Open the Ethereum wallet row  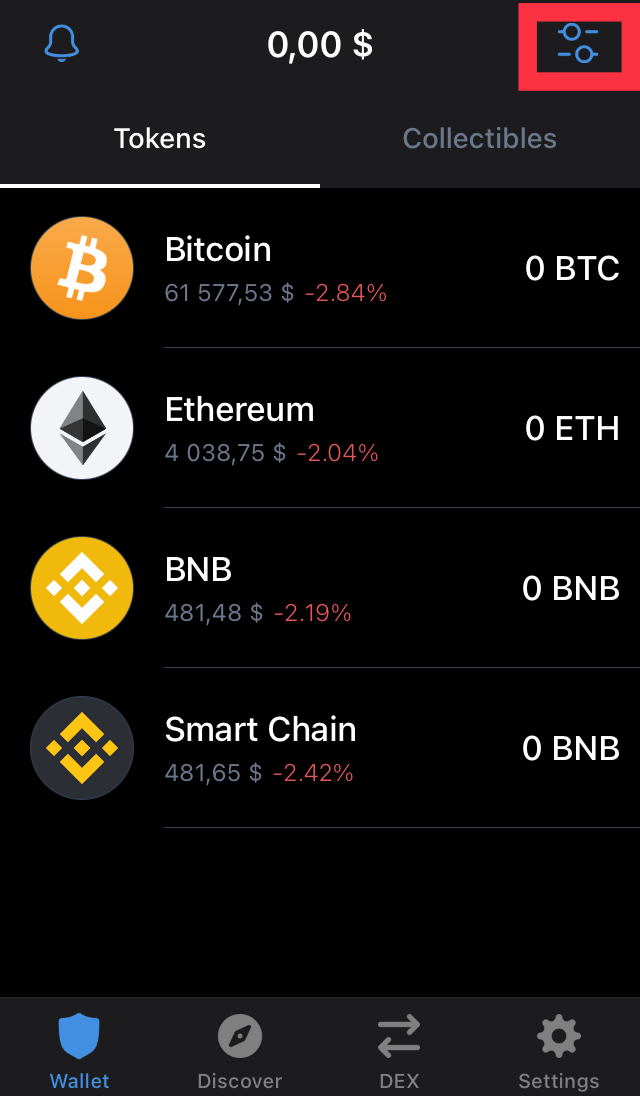coord(320,428)
